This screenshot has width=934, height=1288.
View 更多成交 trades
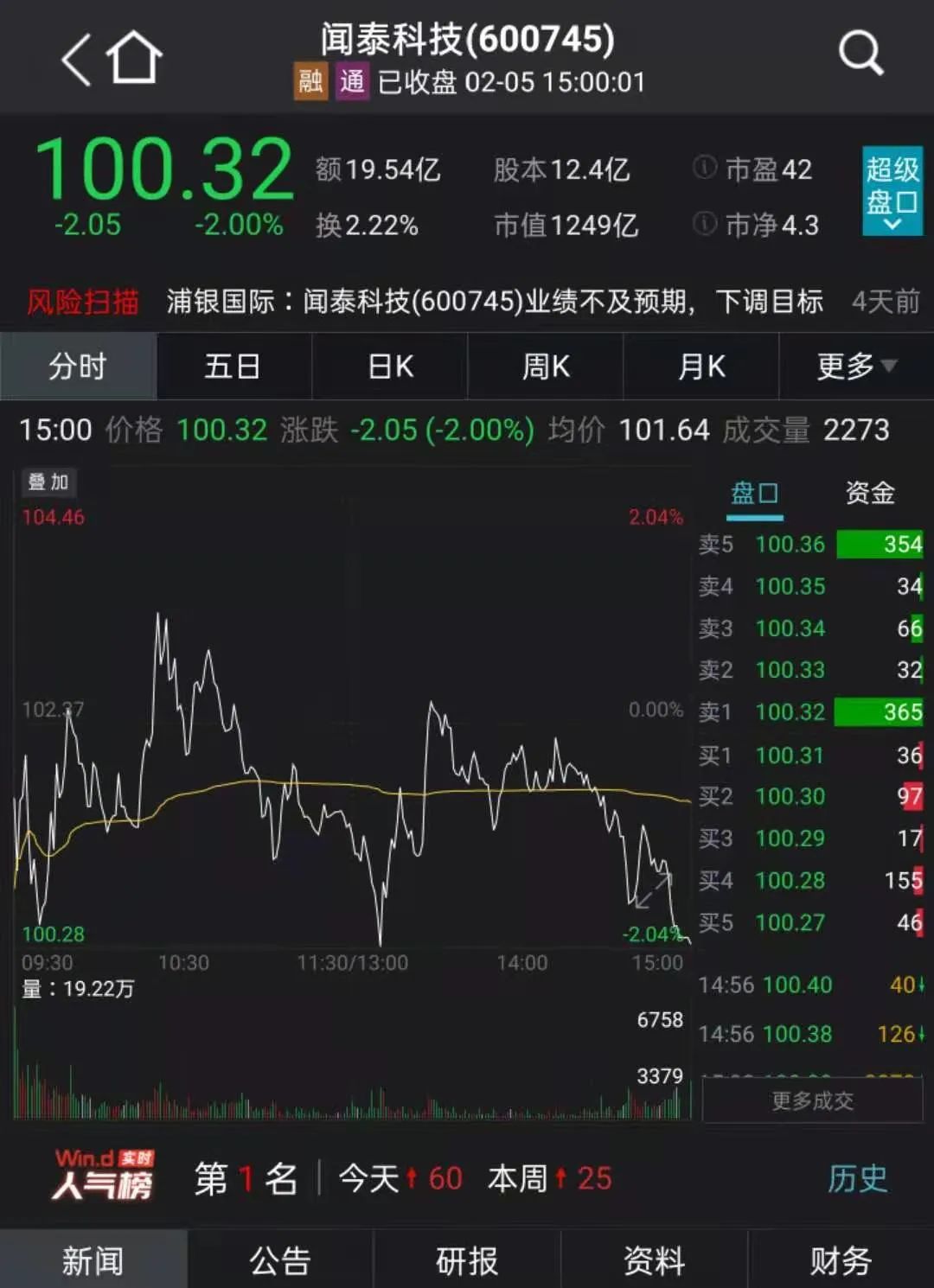click(x=812, y=1100)
